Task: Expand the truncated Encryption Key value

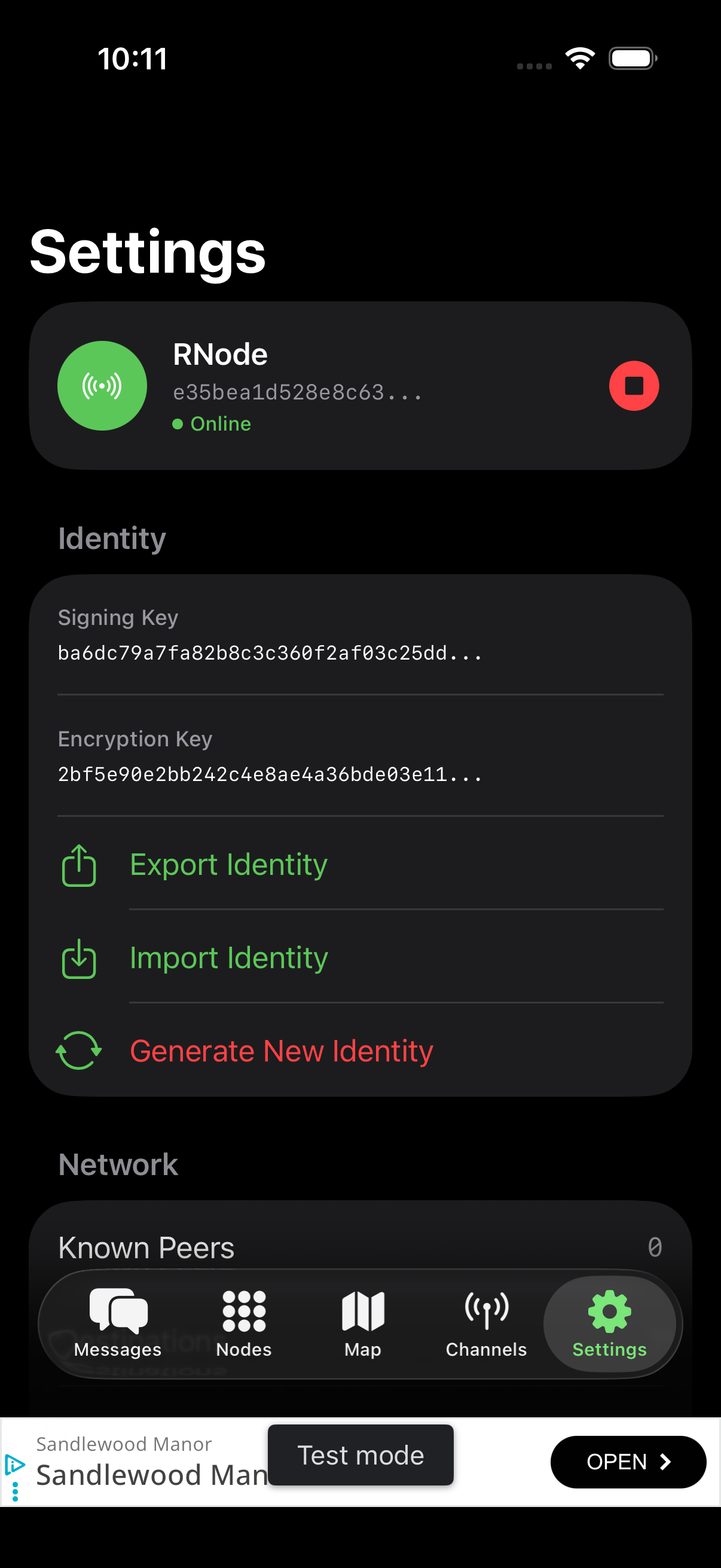Action: (270, 774)
